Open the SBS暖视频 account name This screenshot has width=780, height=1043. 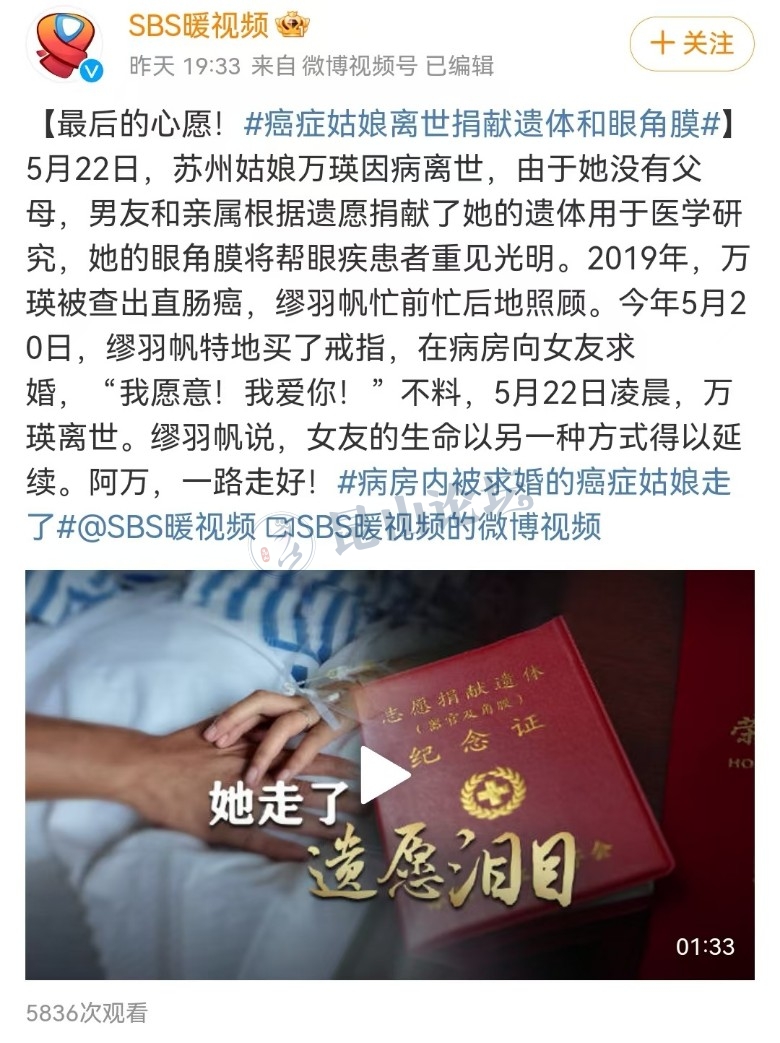tap(199, 25)
